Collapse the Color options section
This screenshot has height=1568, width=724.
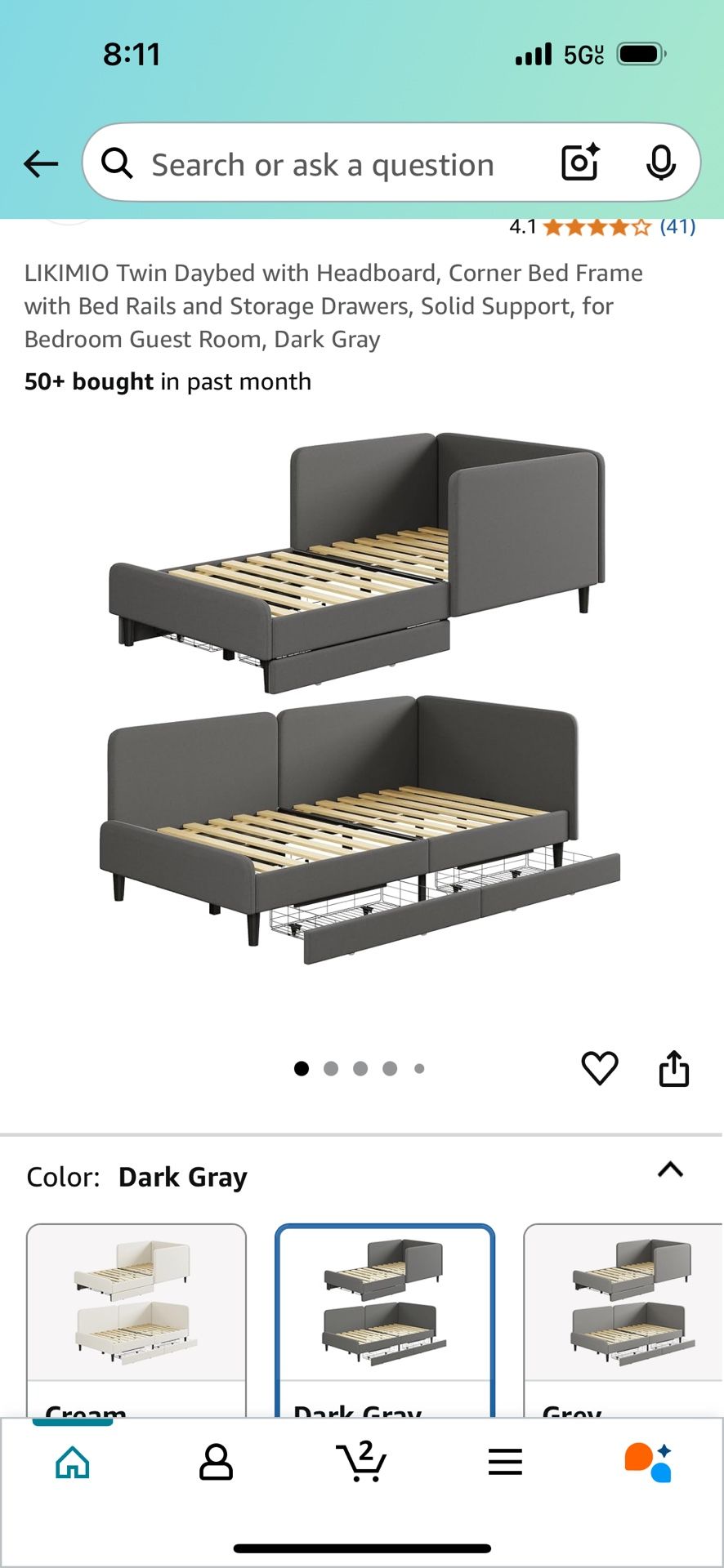(x=670, y=1170)
